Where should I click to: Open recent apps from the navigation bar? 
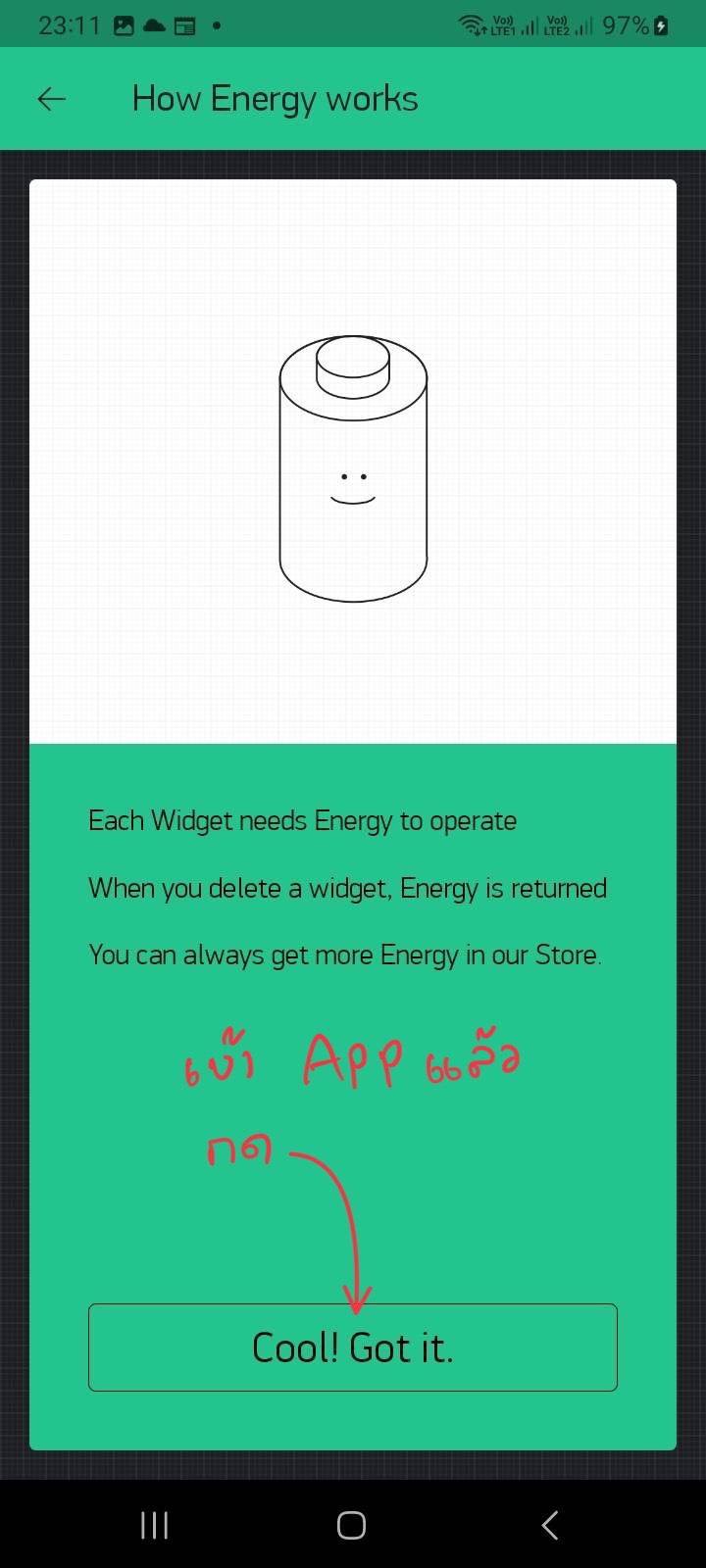click(x=154, y=1525)
